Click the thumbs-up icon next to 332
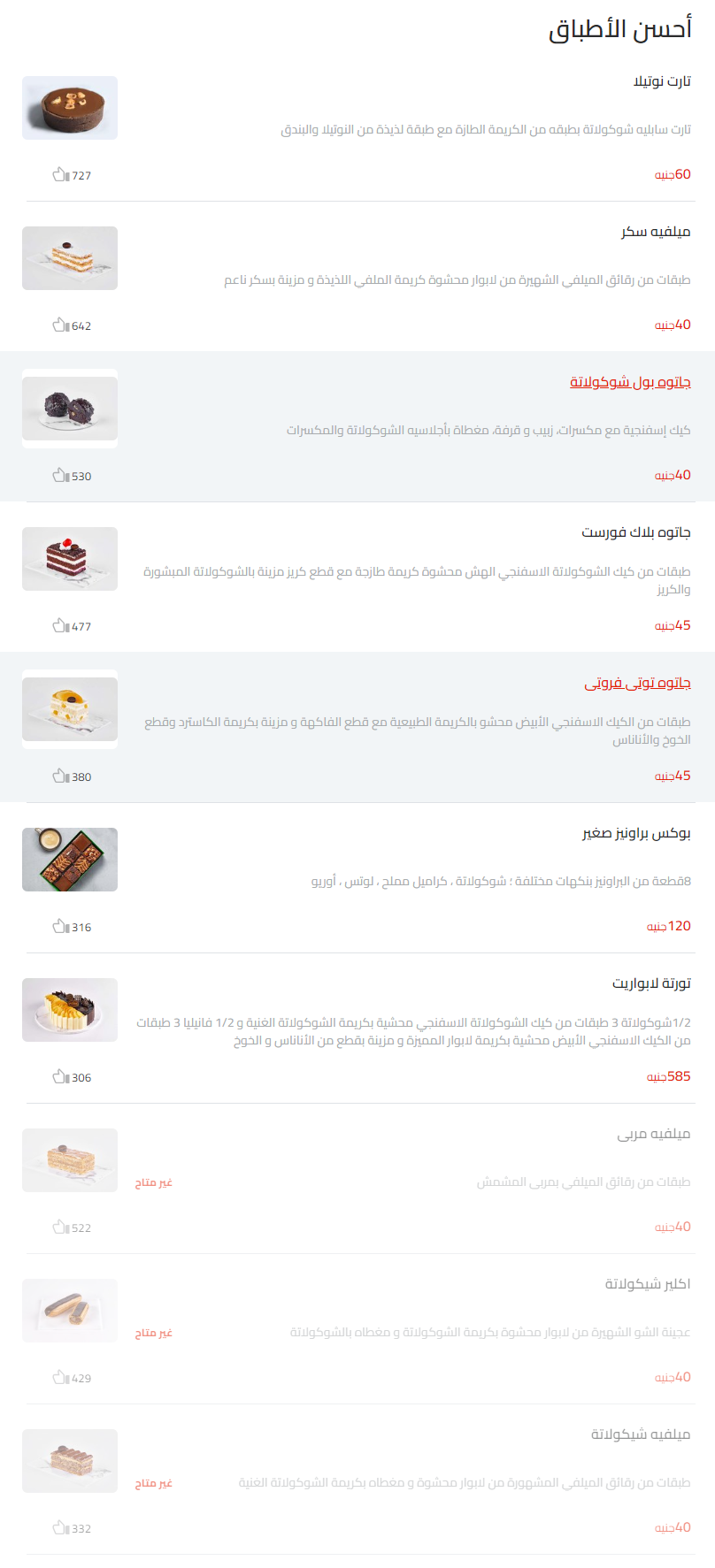Image resolution: width=715 pixels, height=1568 pixels. (62, 1527)
